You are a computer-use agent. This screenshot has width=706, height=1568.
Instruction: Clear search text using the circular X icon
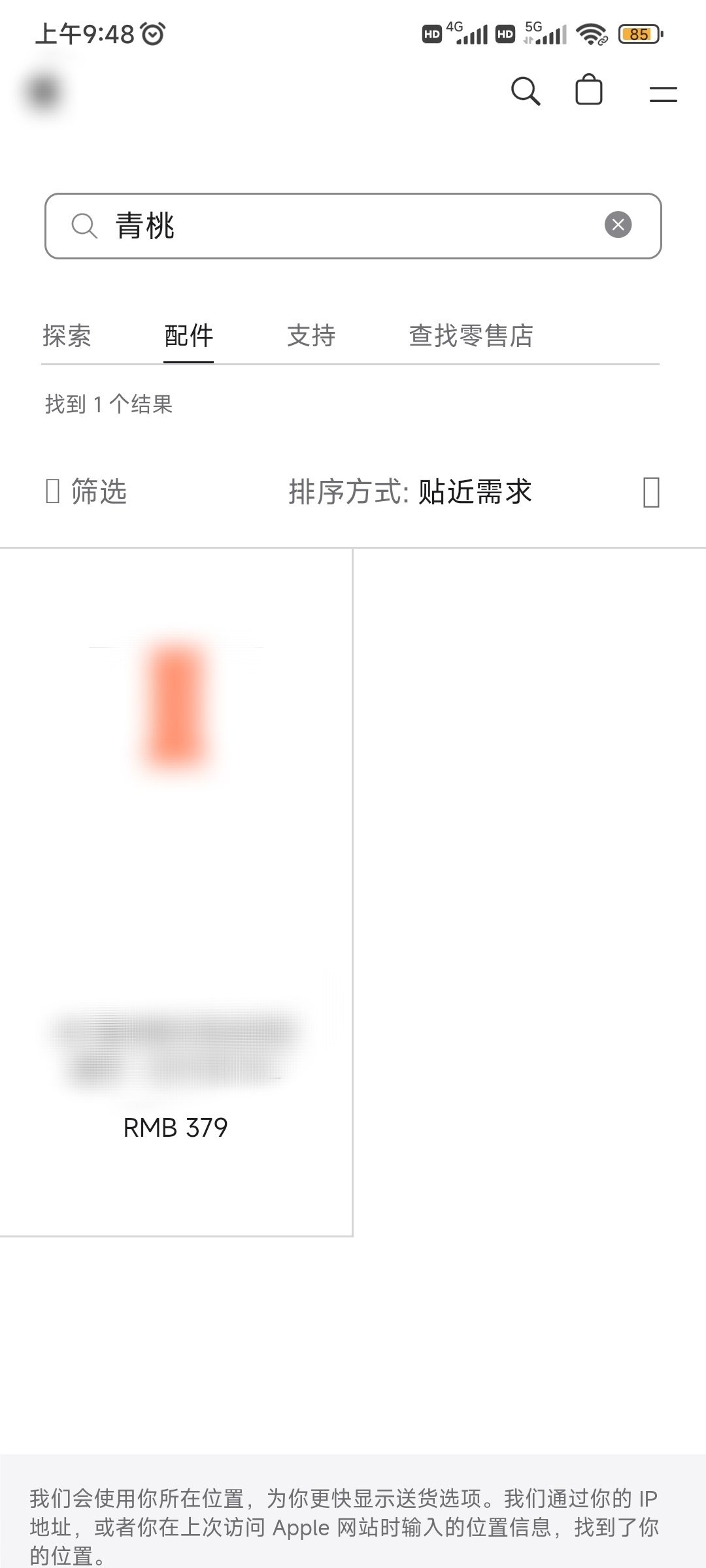pyautogui.click(x=618, y=225)
